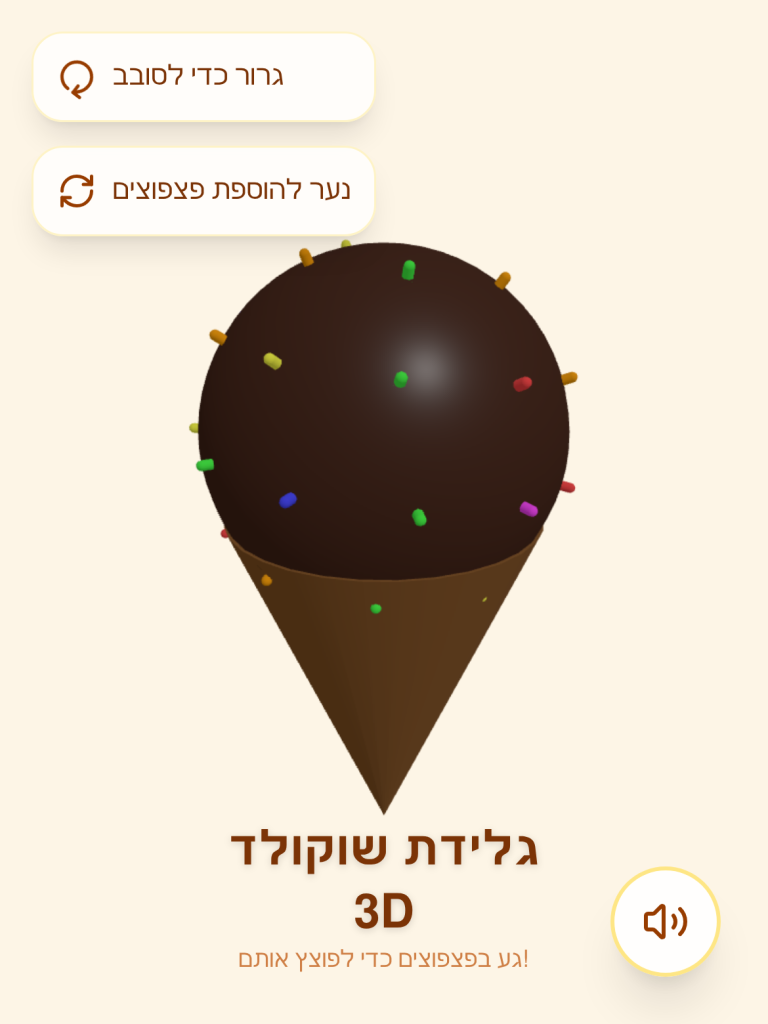Image resolution: width=768 pixels, height=1024 pixels.
Task: Tap the "גרור כדי לסובב" rotate button
Action: (204, 77)
